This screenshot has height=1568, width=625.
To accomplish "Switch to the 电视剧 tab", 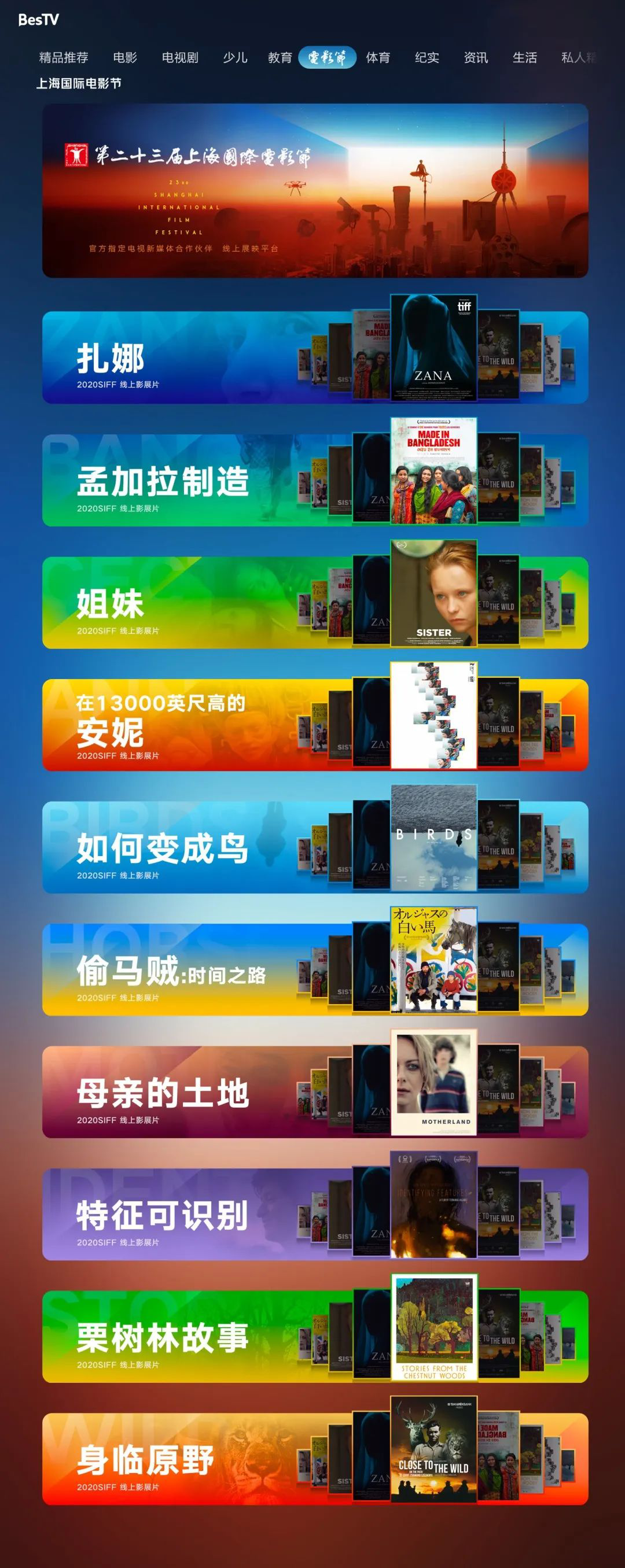I will click(x=180, y=58).
